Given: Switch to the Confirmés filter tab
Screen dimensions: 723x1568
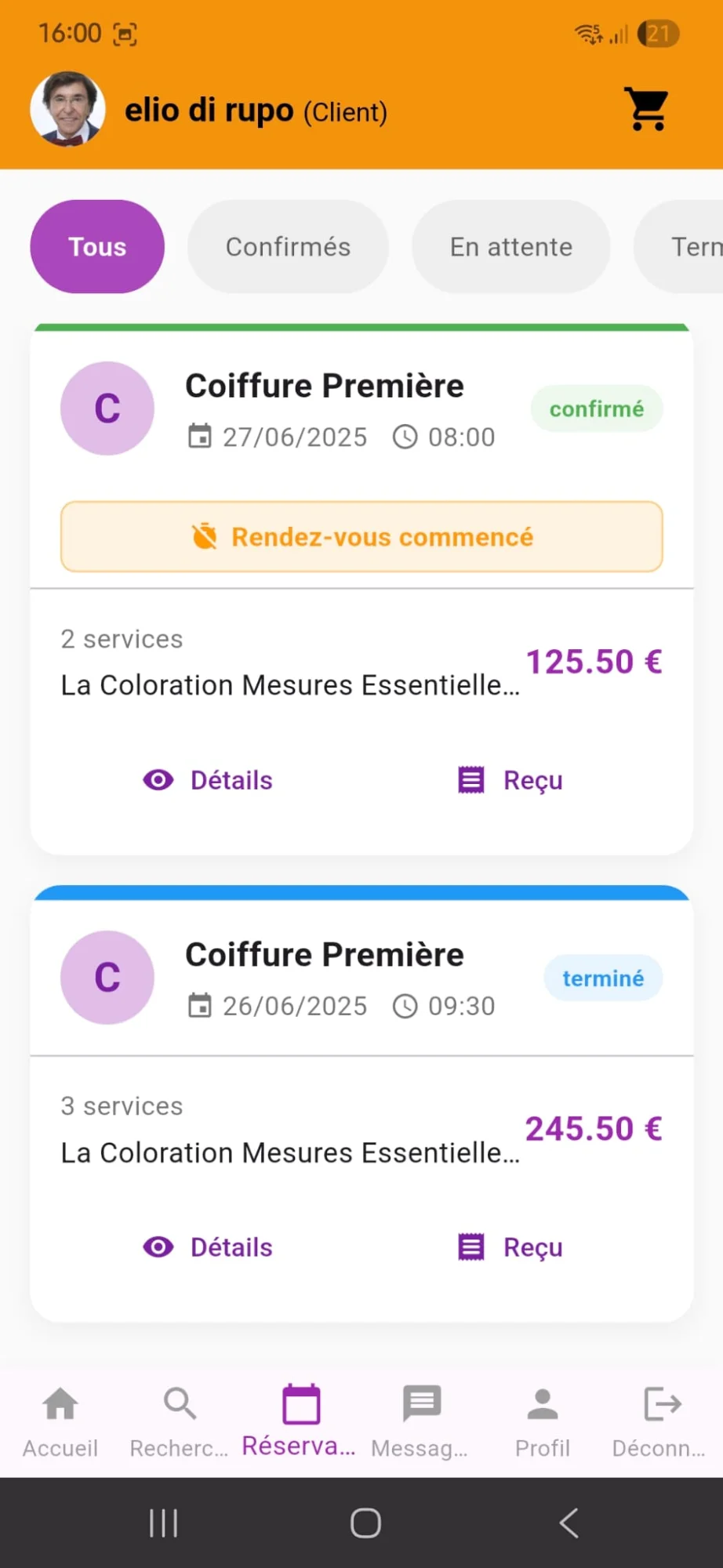Looking at the screenshot, I should pos(288,246).
